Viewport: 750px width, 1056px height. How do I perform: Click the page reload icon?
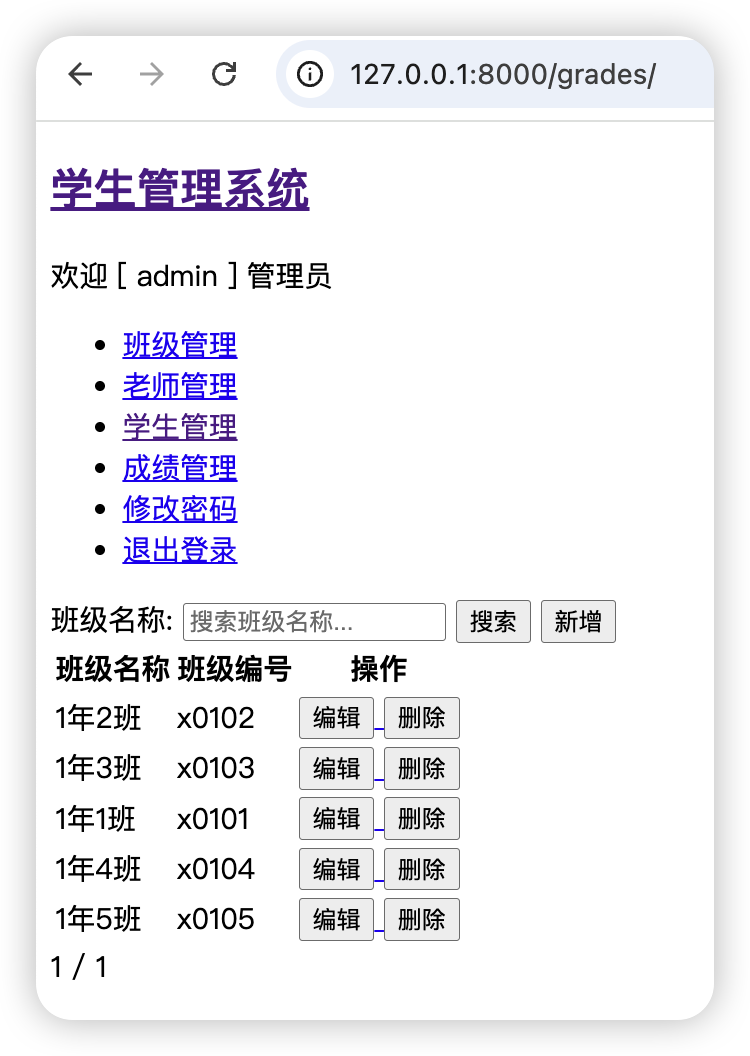click(x=224, y=74)
